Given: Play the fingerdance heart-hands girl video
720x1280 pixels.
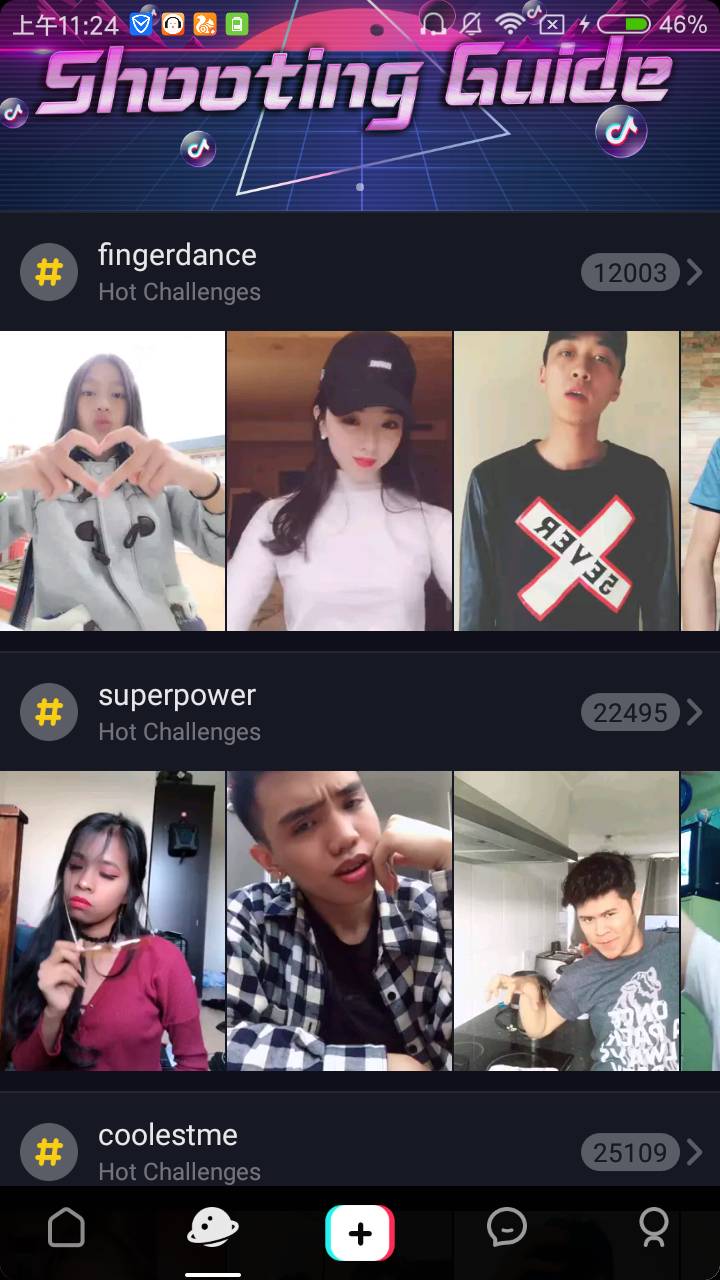Looking at the screenshot, I should [x=112, y=481].
